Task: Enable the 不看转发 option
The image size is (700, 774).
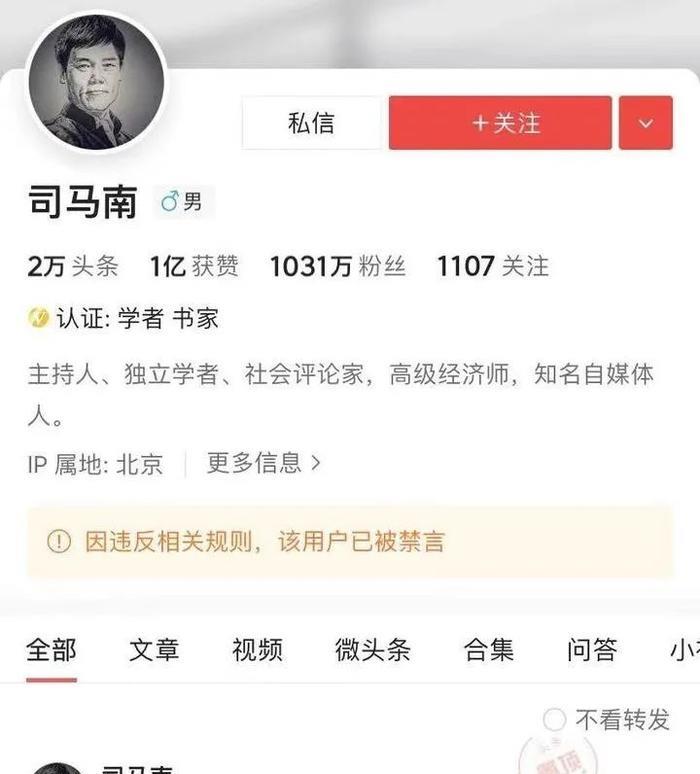Action: (x=554, y=719)
